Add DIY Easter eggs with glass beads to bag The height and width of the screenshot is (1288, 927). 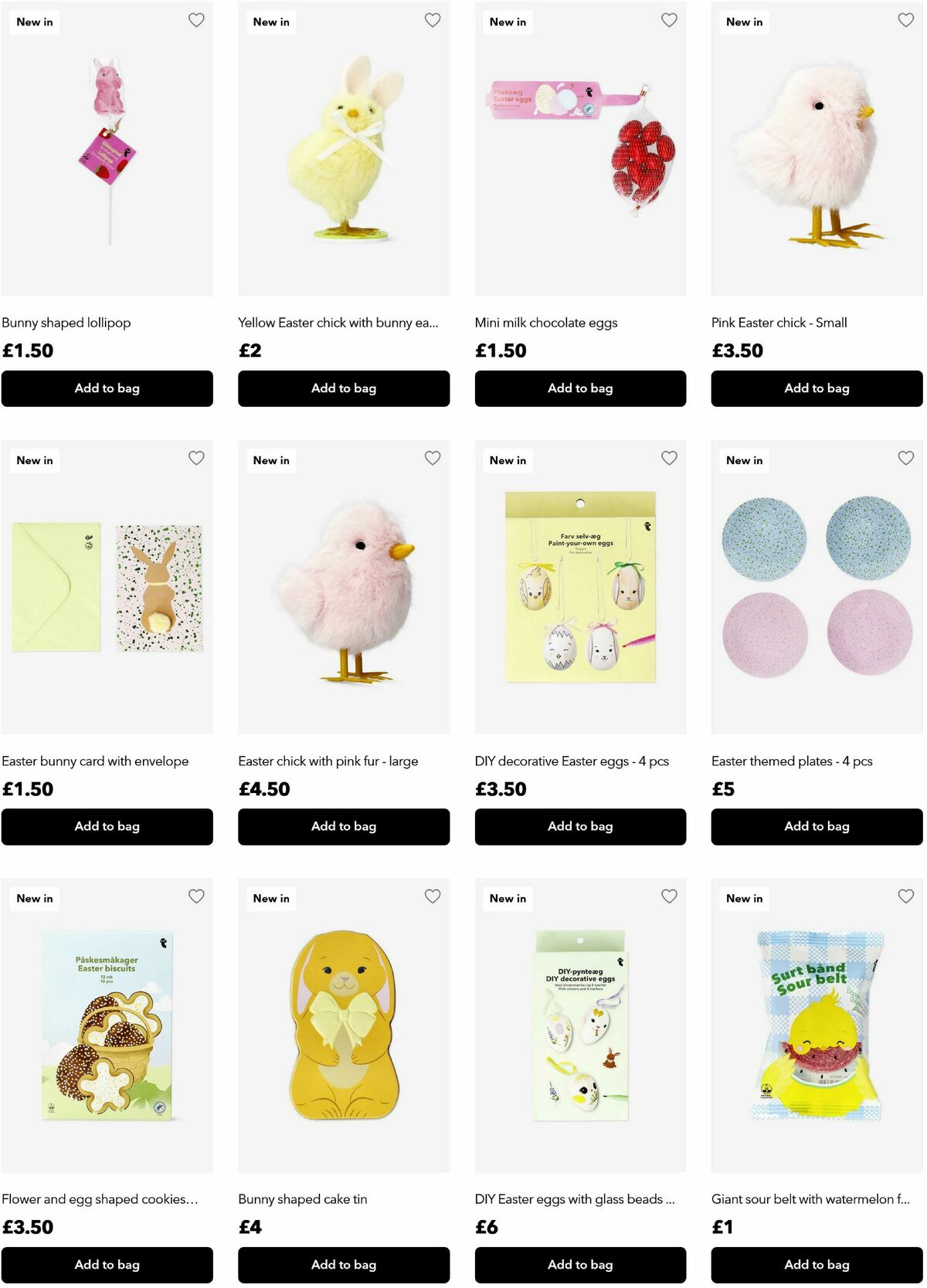580,1265
